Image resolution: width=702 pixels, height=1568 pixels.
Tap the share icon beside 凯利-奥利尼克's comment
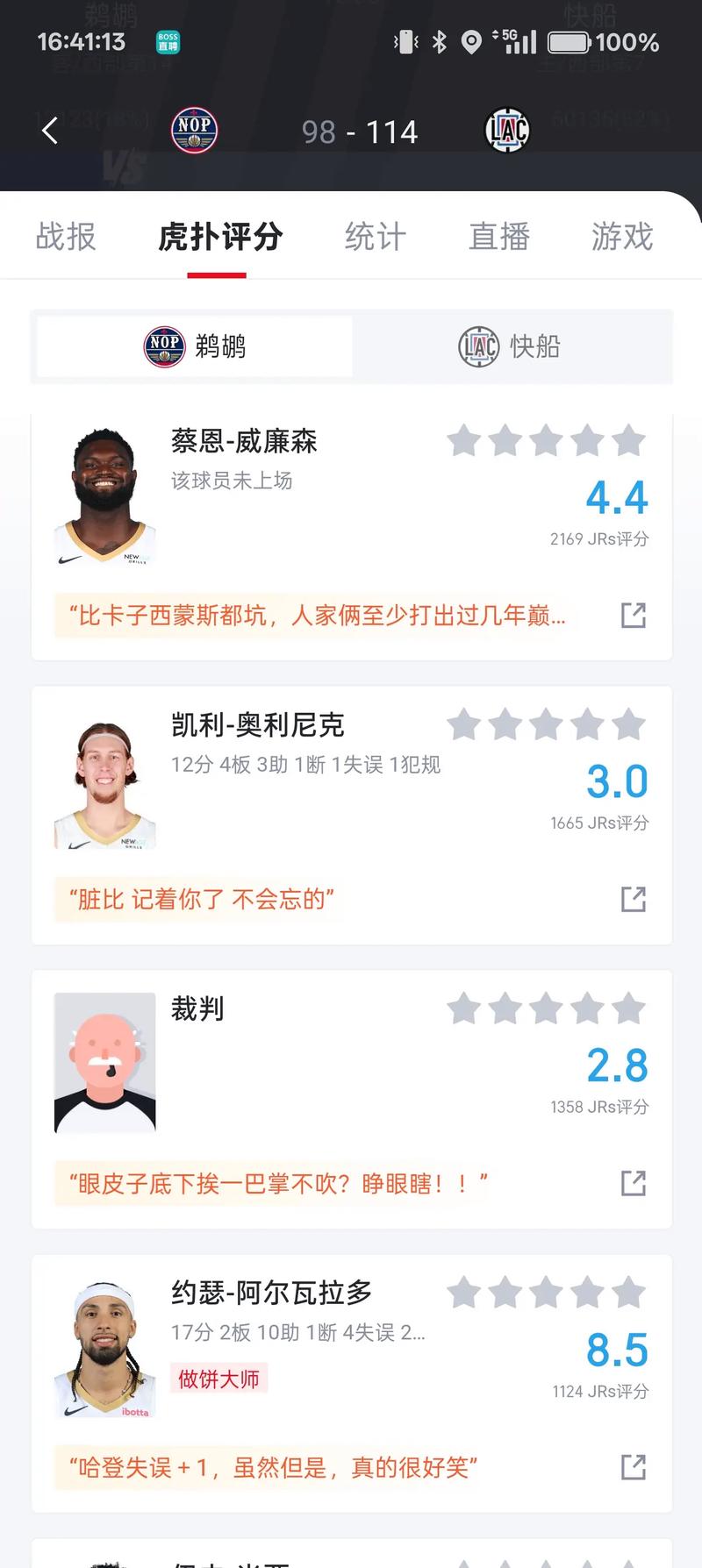point(633,899)
